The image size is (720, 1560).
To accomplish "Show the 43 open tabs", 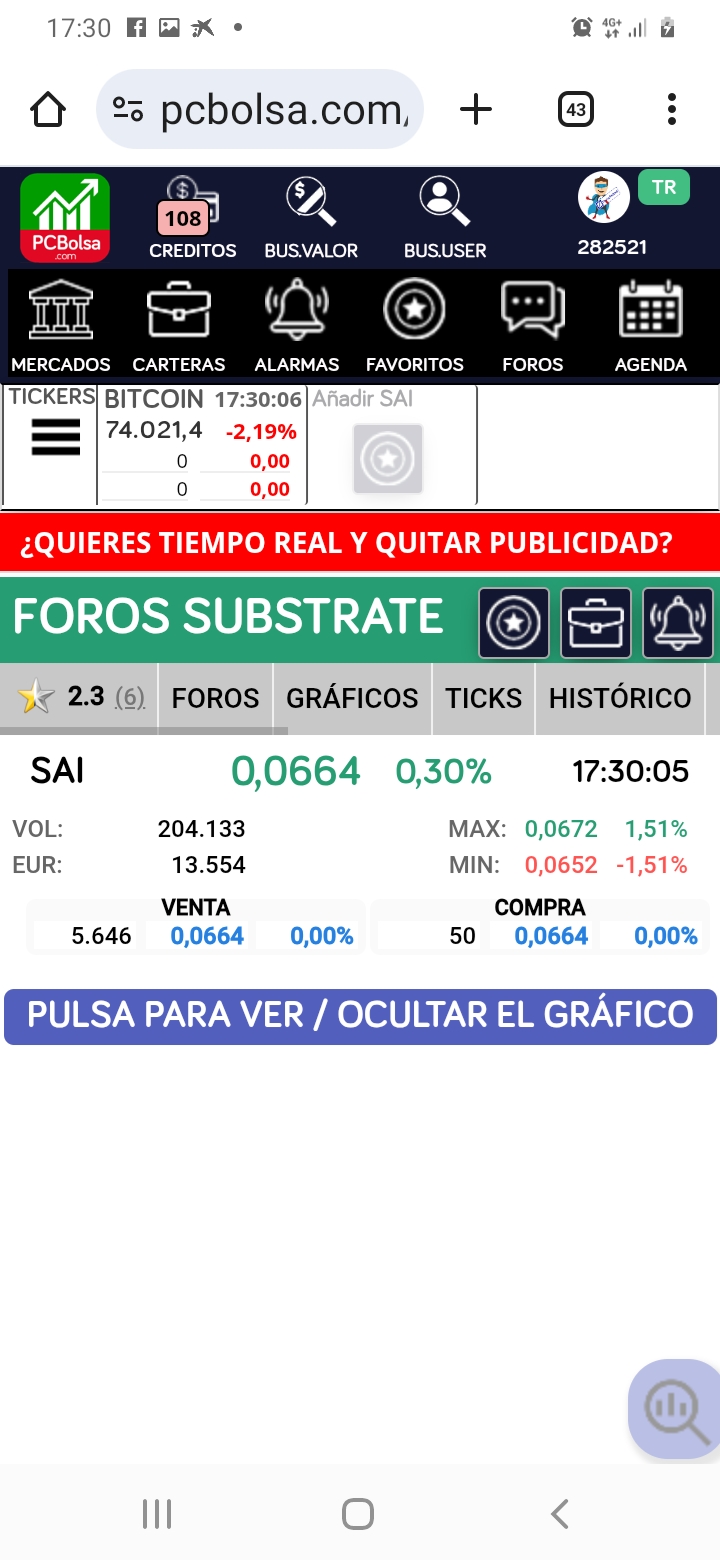I will tap(576, 109).
